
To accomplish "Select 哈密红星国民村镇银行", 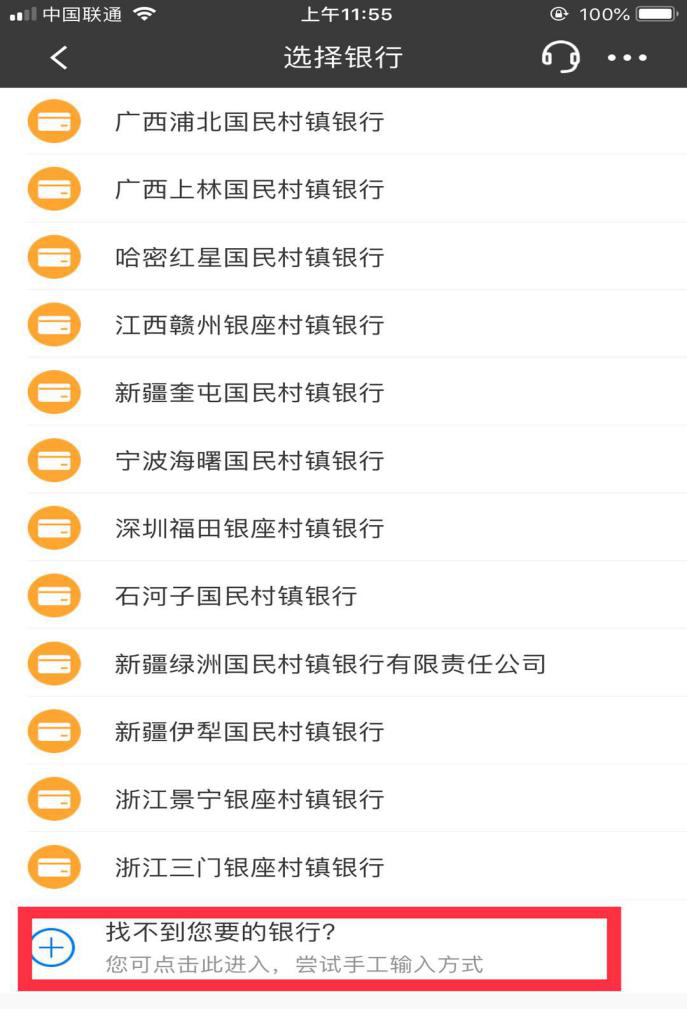I will coord(250,257).
